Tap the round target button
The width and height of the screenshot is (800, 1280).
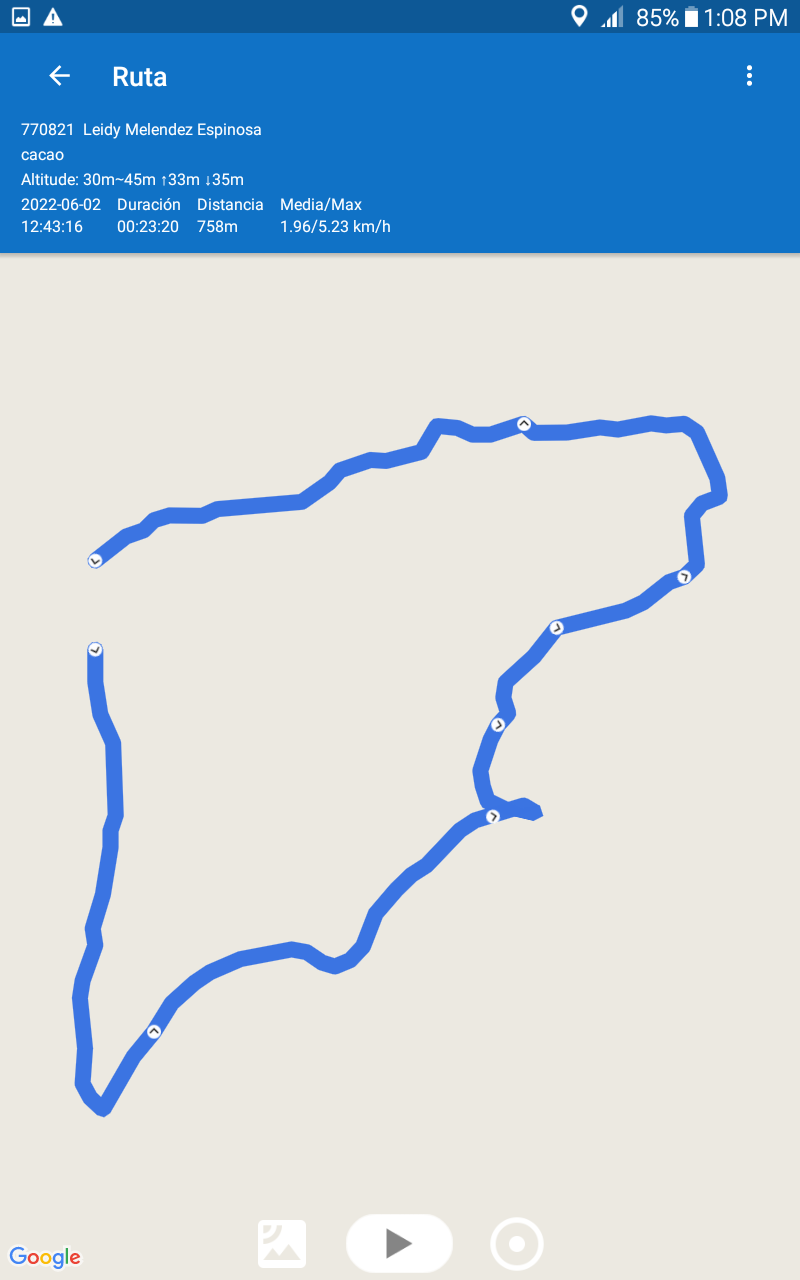(517, 1244)
